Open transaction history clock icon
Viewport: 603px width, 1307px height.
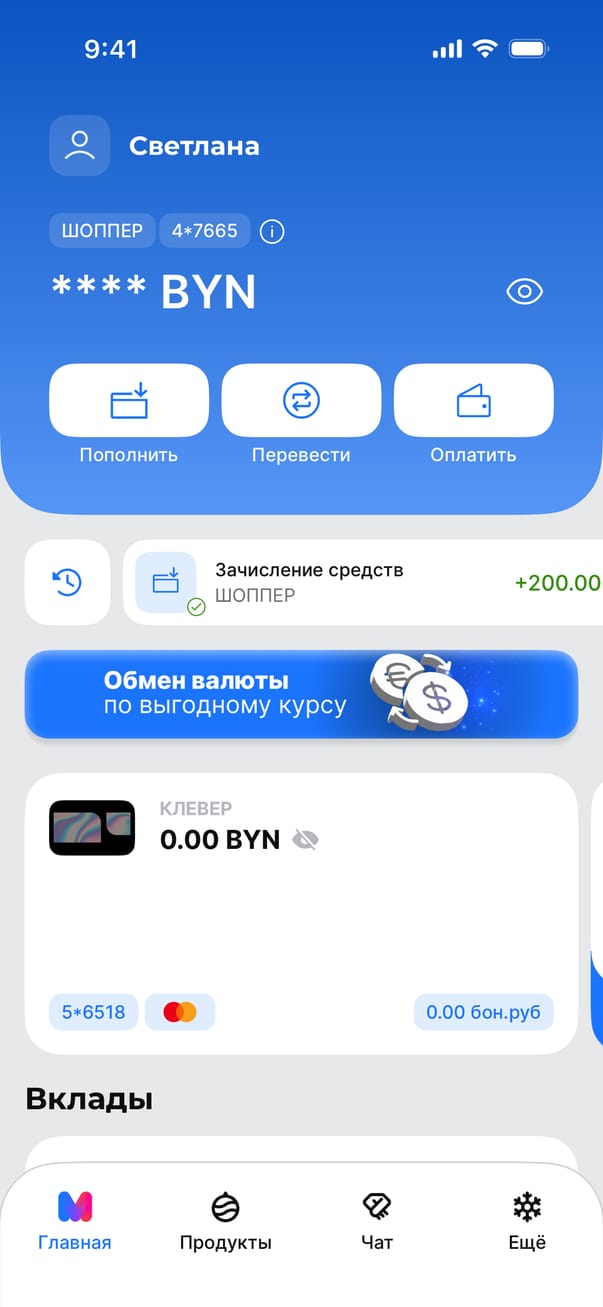(x=67, y=582)
